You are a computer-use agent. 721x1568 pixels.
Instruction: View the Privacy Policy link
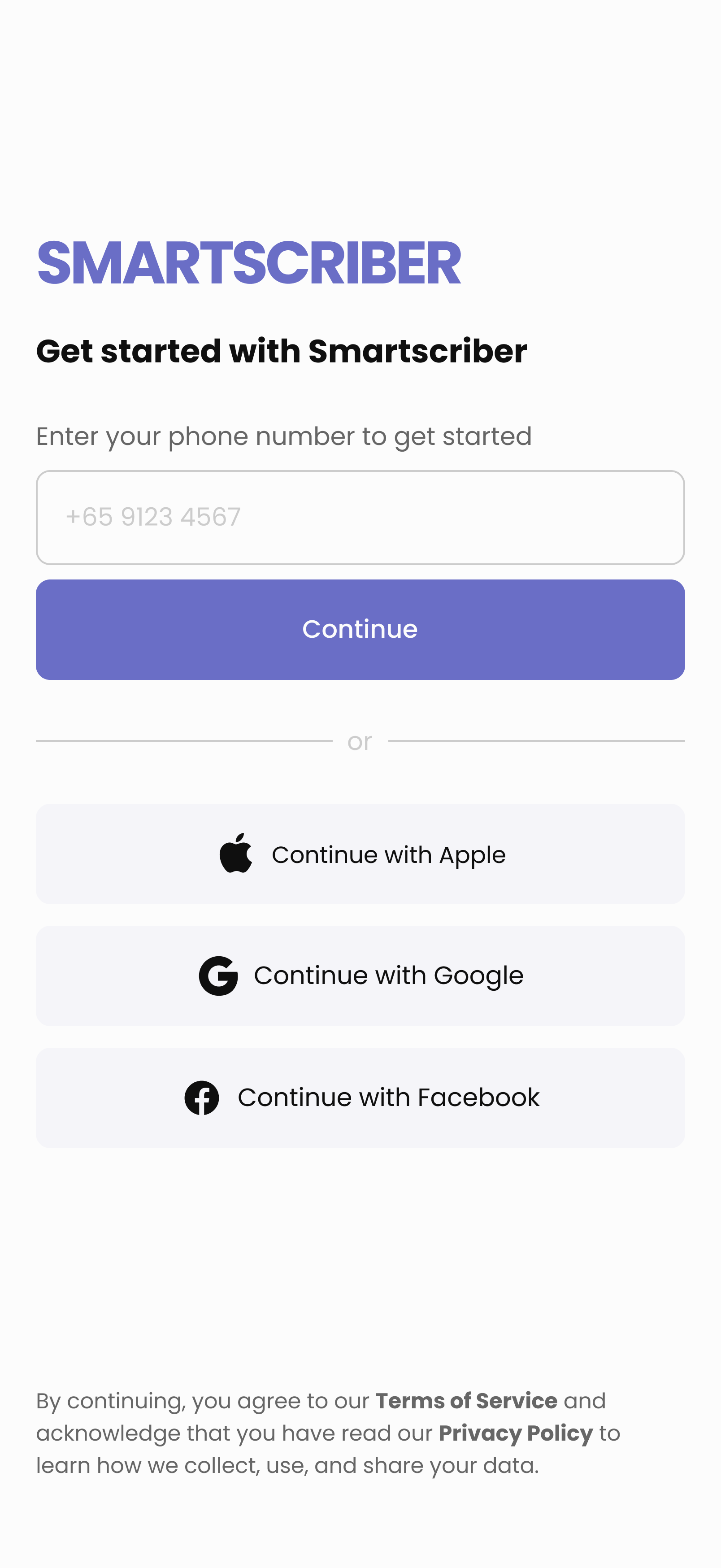515,1433
